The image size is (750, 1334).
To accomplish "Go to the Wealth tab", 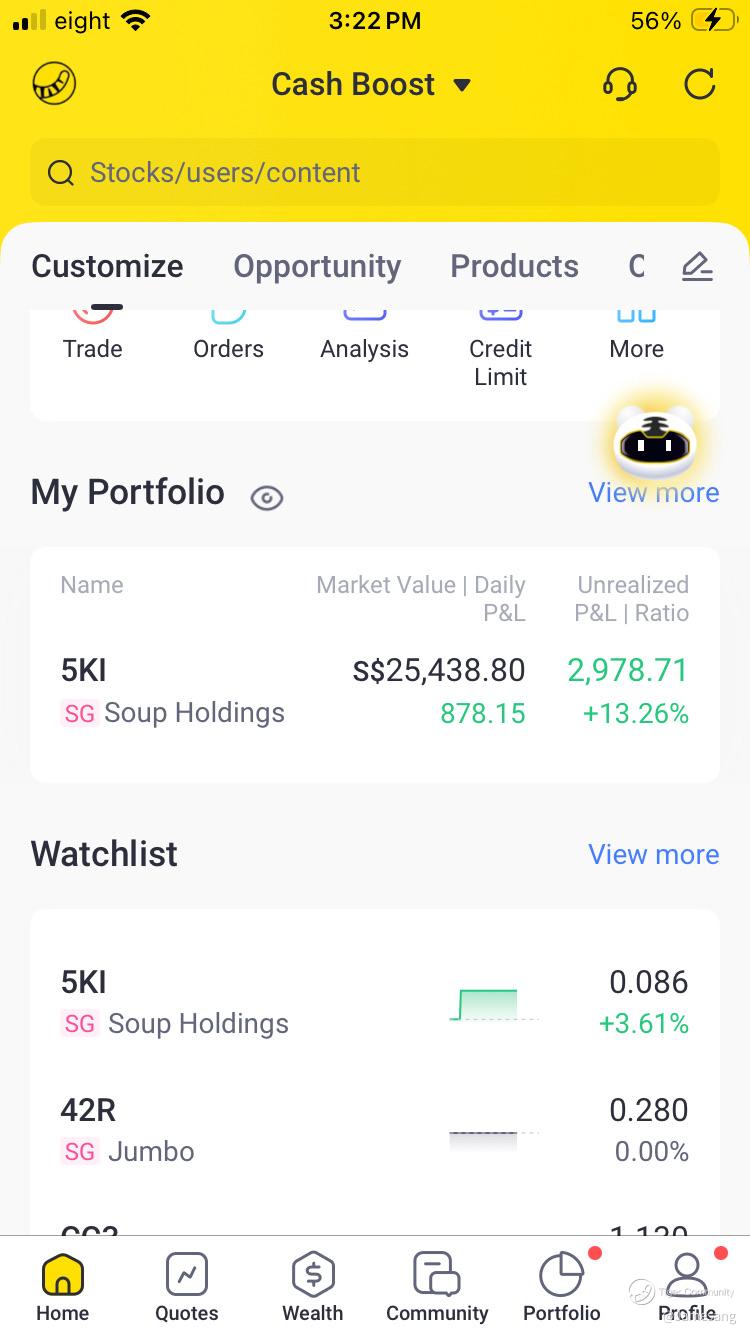I will [x=313, y=1288].
